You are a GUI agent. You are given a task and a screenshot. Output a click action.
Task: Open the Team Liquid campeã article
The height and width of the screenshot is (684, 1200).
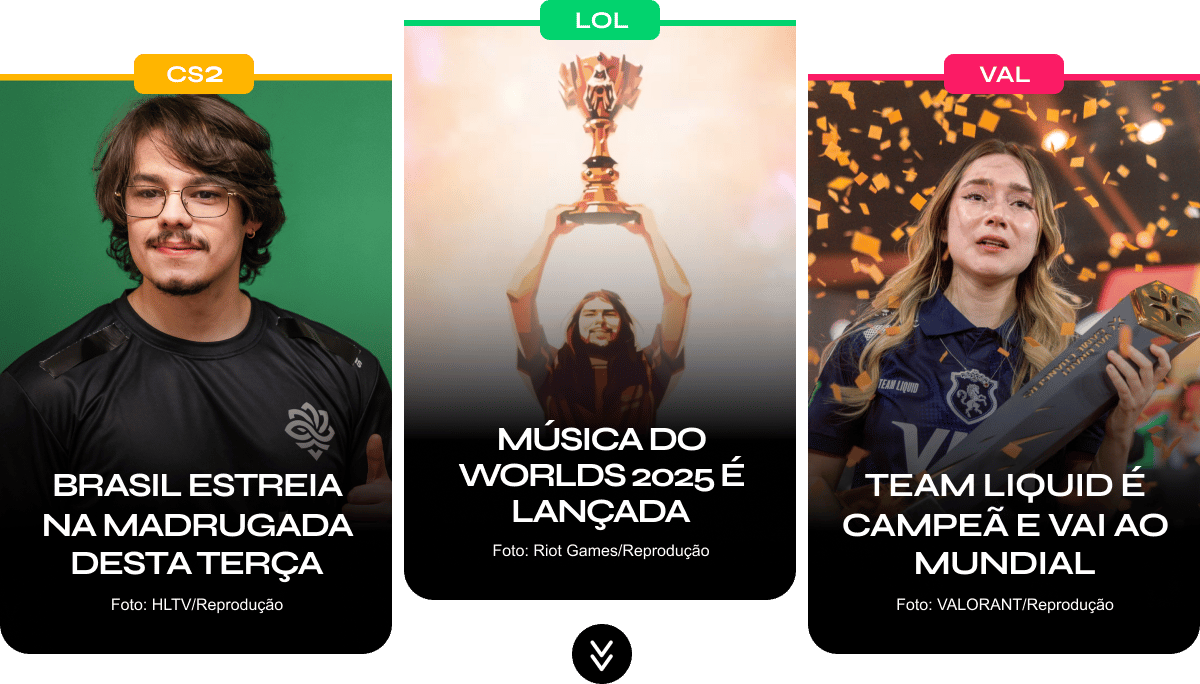(1005, 524)
